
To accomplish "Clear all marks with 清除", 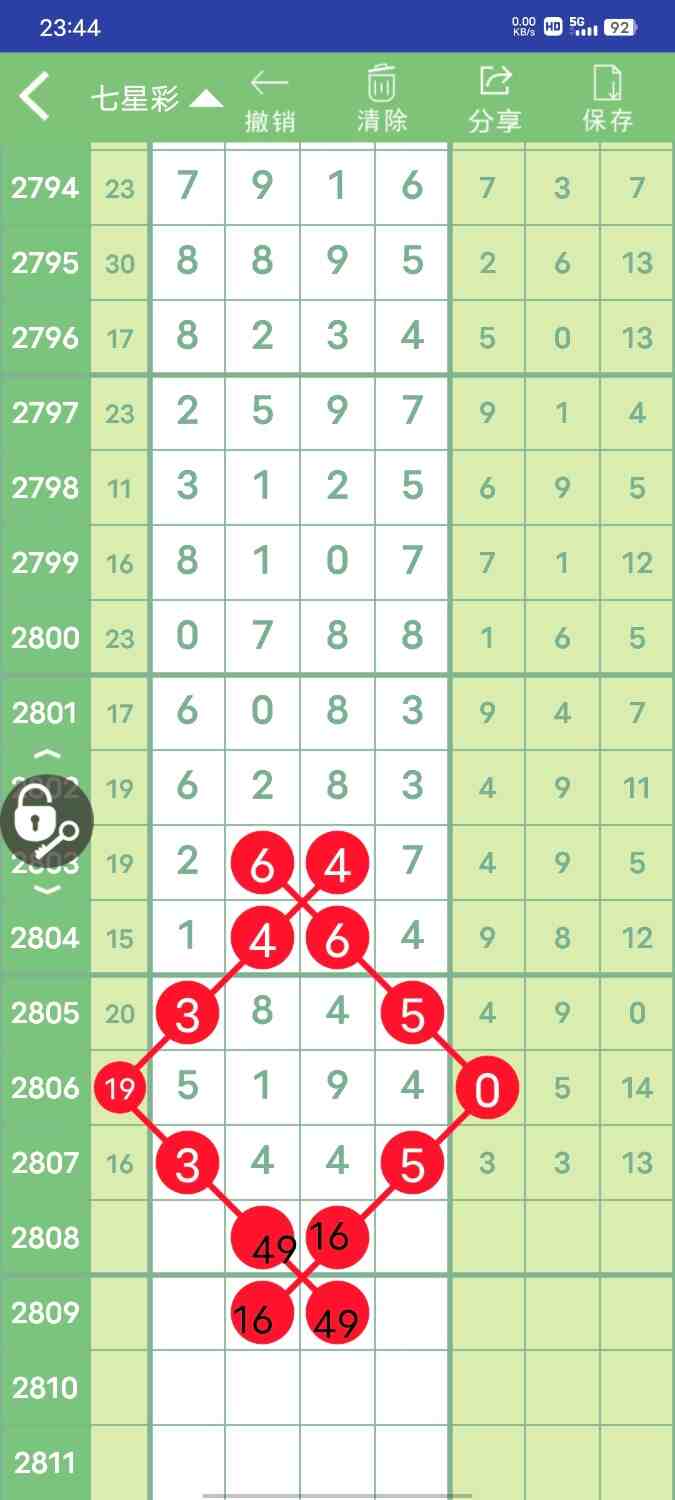I will coord(382,100).
